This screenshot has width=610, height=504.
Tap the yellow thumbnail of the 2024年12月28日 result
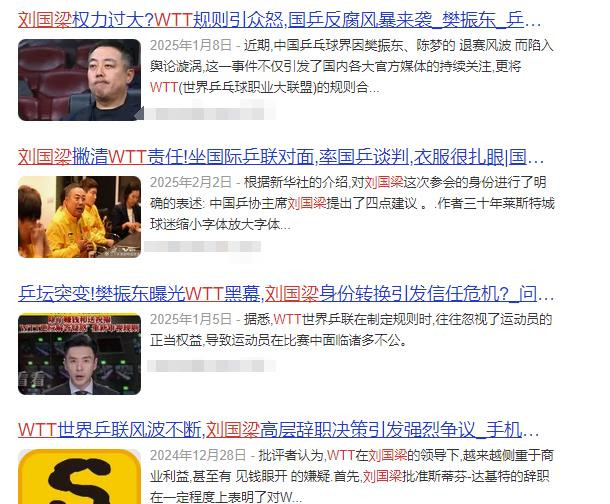(x=79, y=477)
